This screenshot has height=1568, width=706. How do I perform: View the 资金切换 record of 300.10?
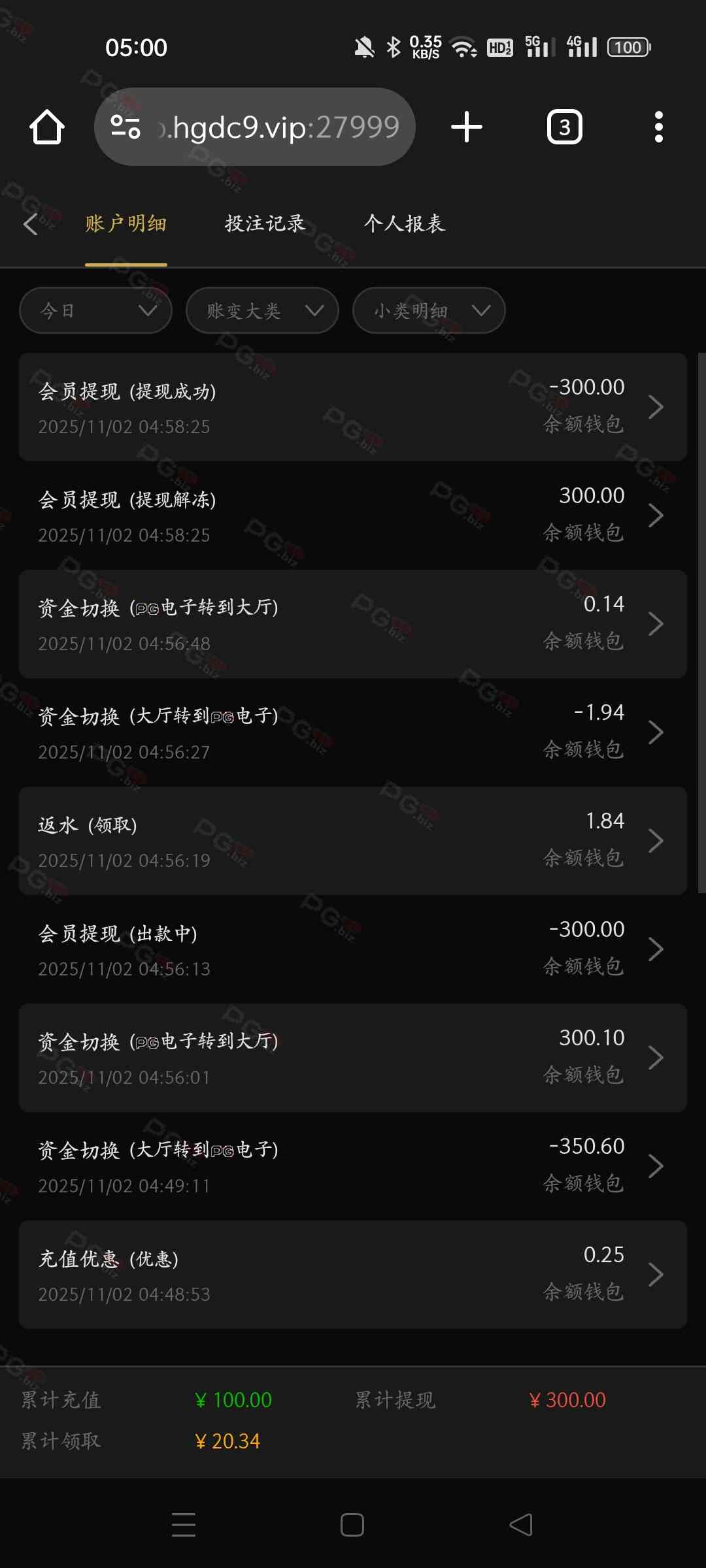(353, 1058)
